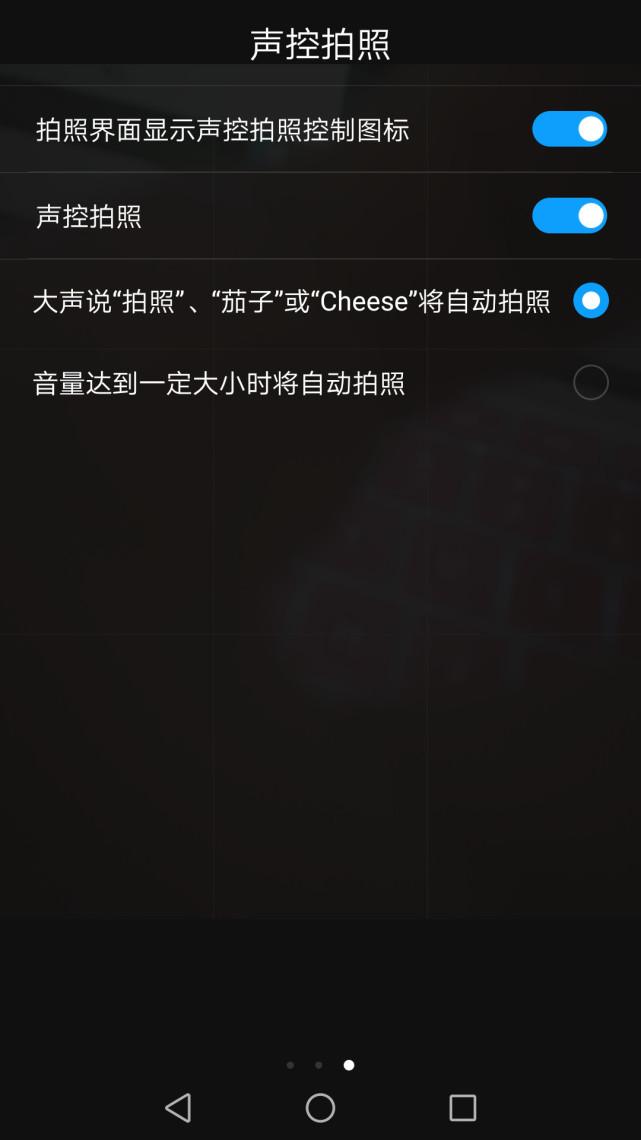Disable the 声控拍照 switch
Image resolution: width=641 pixels, height=1140 pixels.
coord(569,216)
